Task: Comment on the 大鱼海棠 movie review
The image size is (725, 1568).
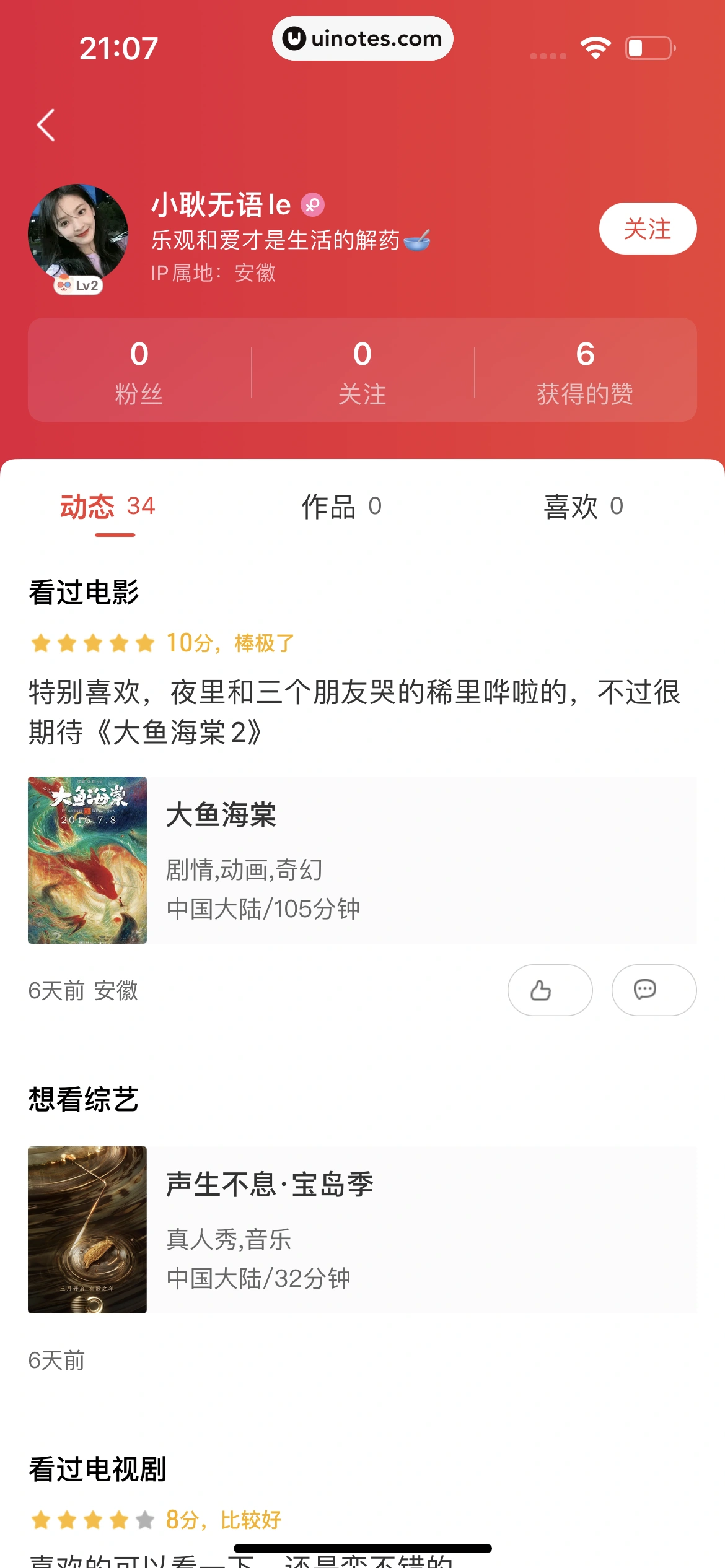Action: (x=654, y=990)
